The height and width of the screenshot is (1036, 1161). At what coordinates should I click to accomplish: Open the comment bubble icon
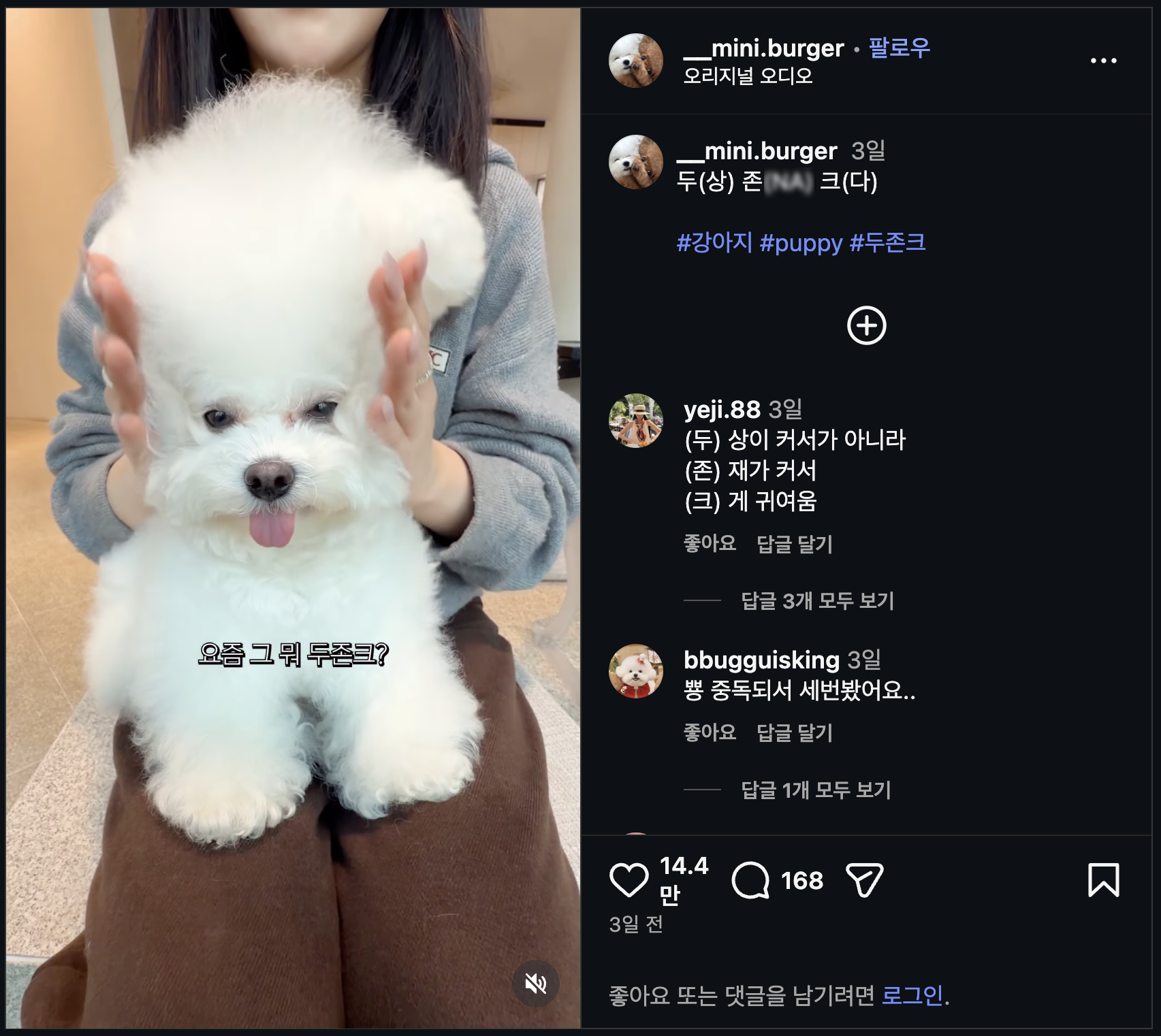tap(750, 880)
